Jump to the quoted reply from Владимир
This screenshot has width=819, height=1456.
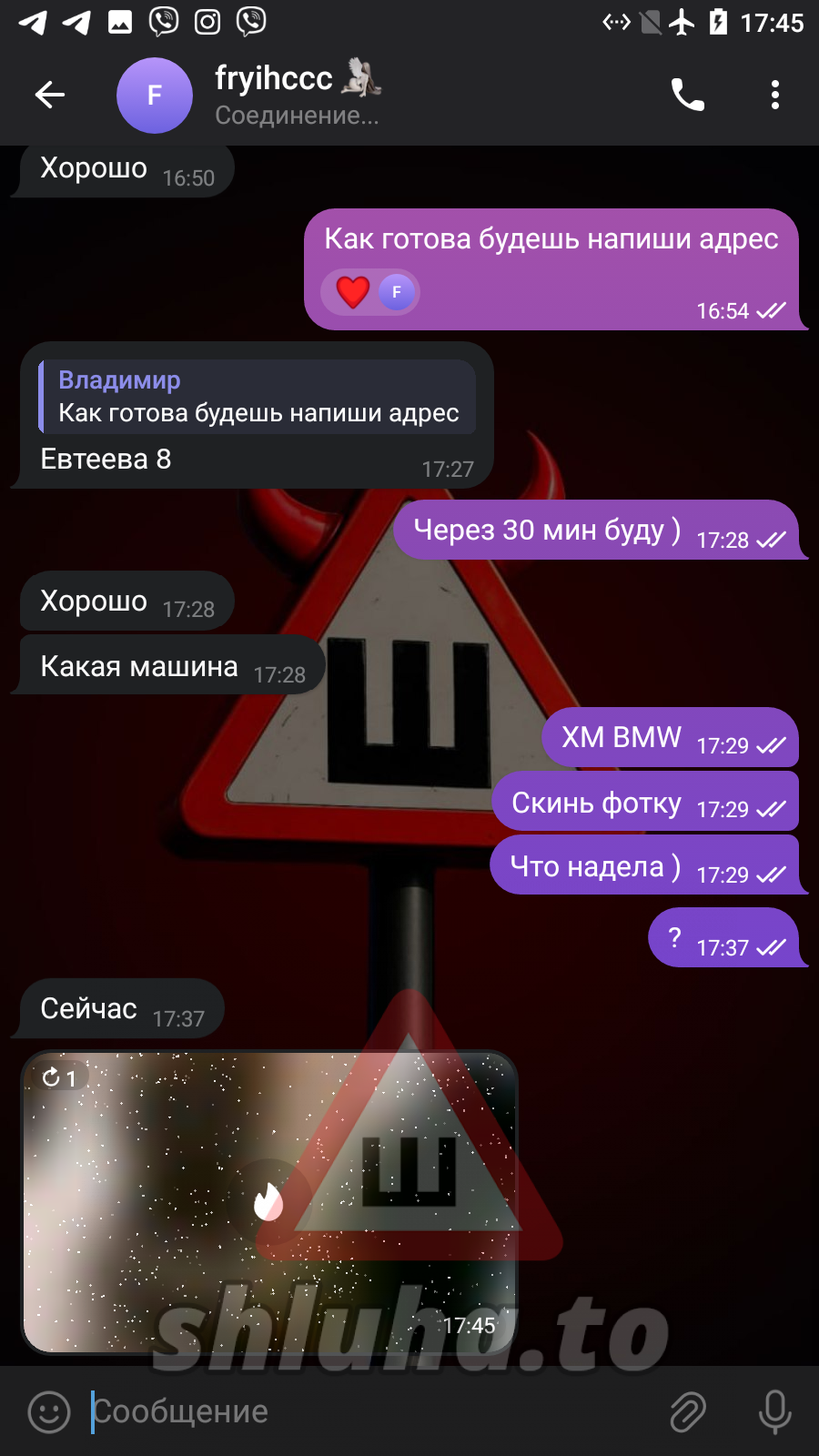pos(258,397)
